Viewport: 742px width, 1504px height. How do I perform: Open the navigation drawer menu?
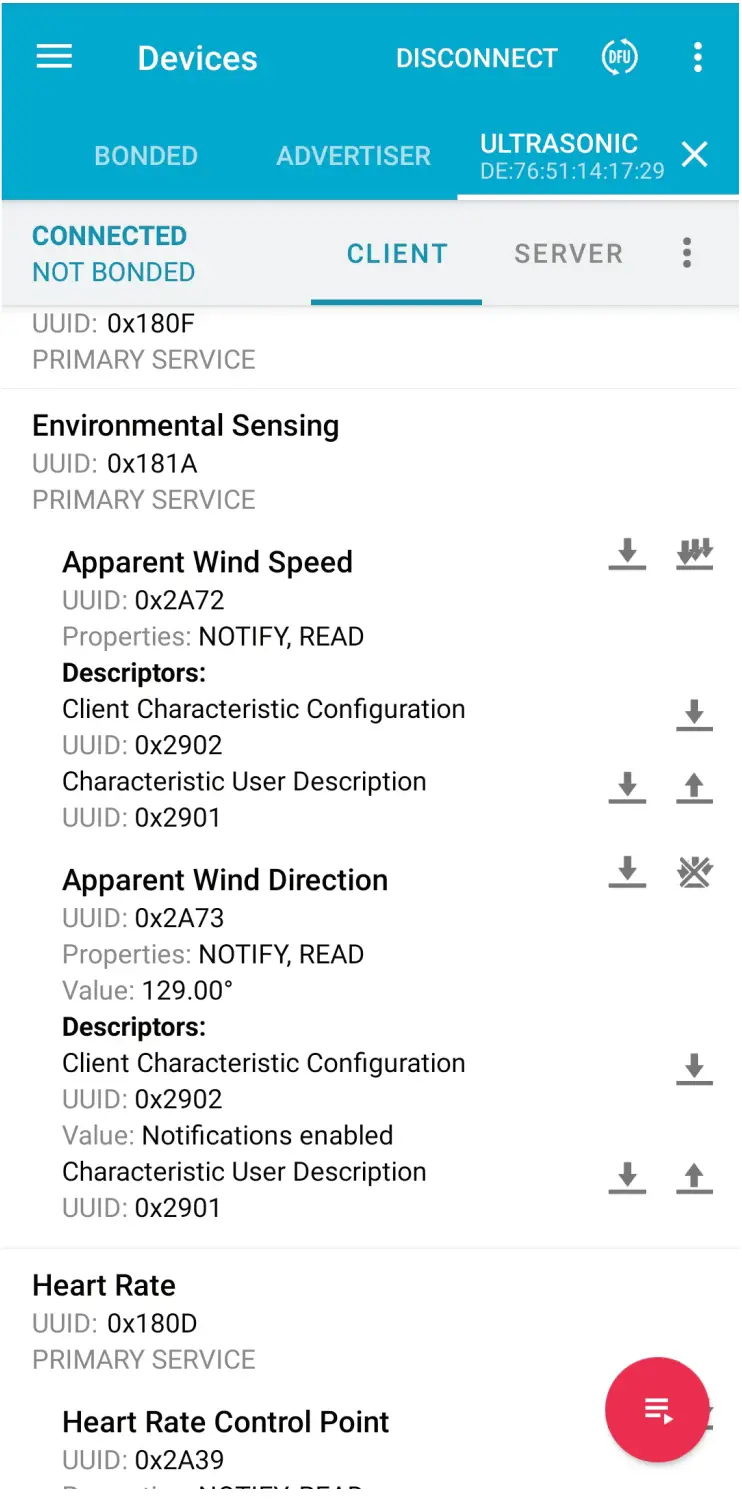tap(54, 58)
